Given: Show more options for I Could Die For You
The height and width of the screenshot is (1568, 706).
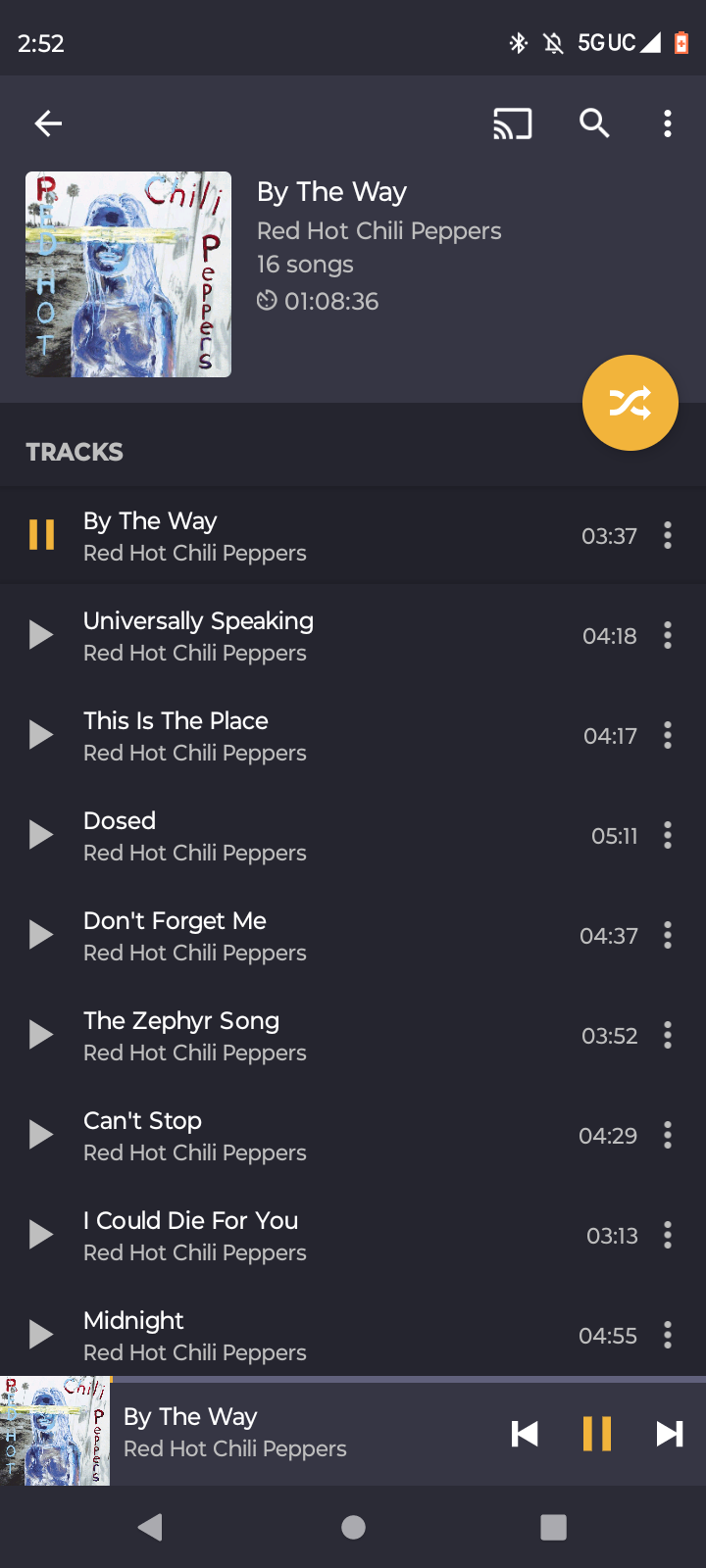Looking at the screenshot, I should (x=668, y=1236).
